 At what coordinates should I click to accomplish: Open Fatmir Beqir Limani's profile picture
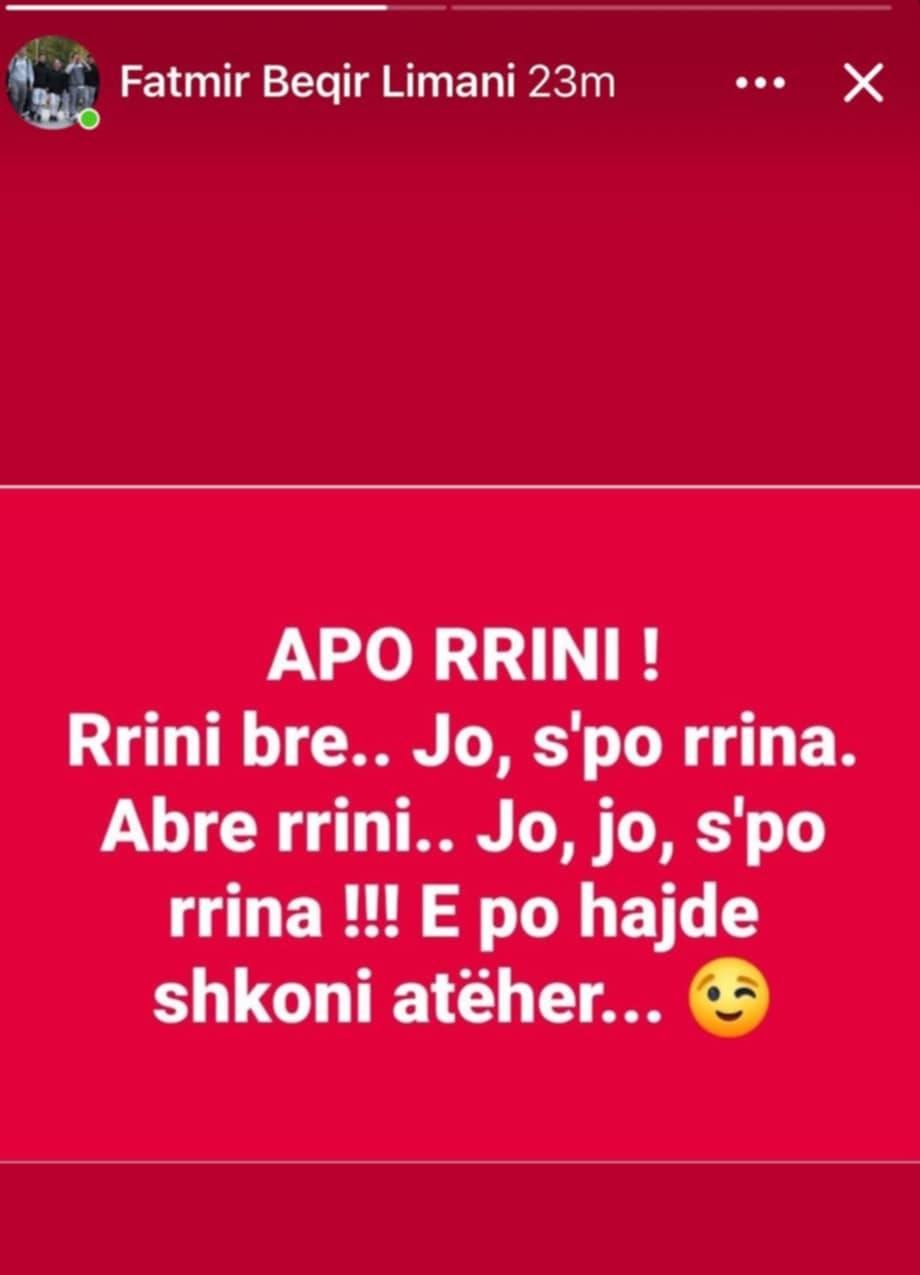[53, 83]
